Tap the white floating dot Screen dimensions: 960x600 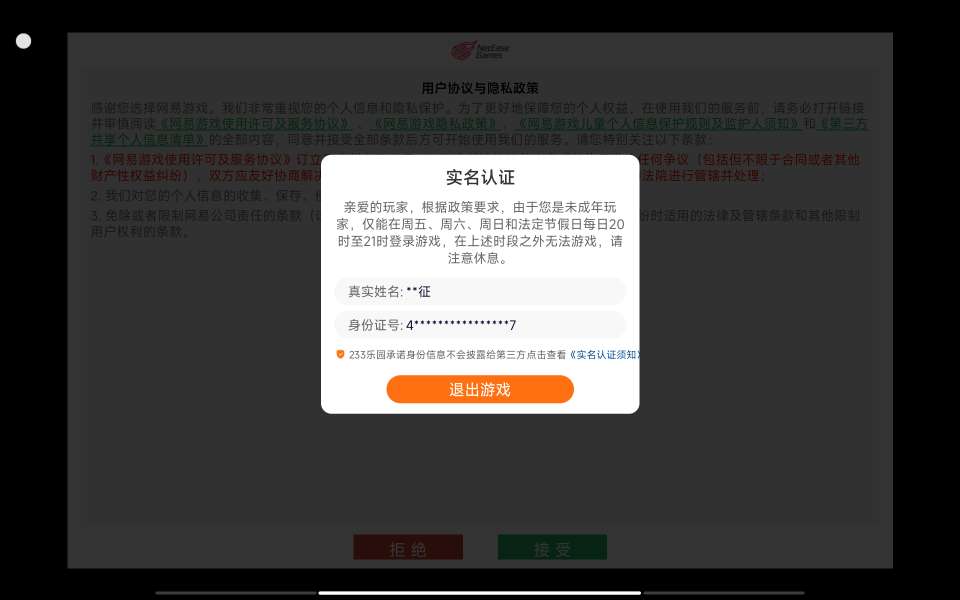click(x=24, y=41)
